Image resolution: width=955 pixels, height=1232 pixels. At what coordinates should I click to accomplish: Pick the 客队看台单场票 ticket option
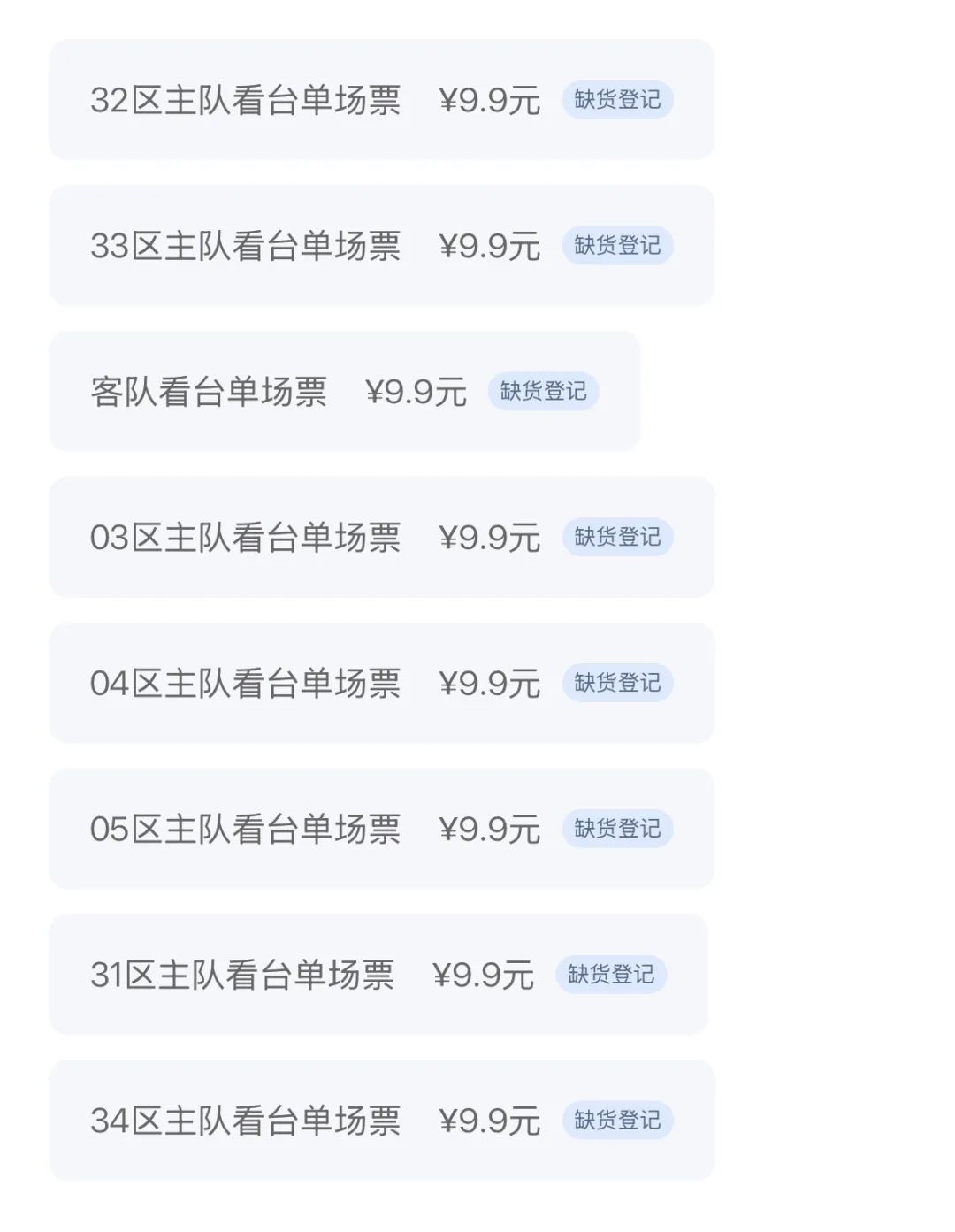click(209, 392)
